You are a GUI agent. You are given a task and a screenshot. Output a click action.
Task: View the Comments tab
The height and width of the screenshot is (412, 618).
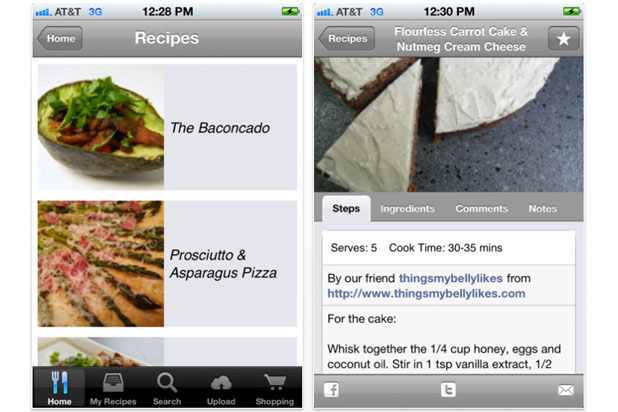(x=481, y=209)
